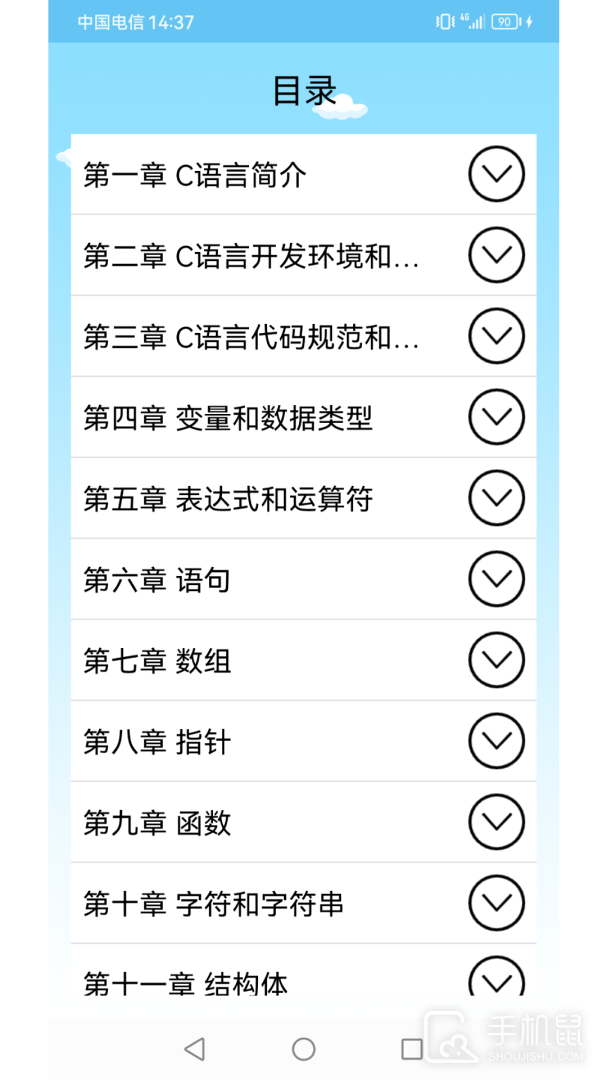Expand chapter 第十章 字符和字符串
This screenshot has height=1080, width=607.
click(496, 903)
